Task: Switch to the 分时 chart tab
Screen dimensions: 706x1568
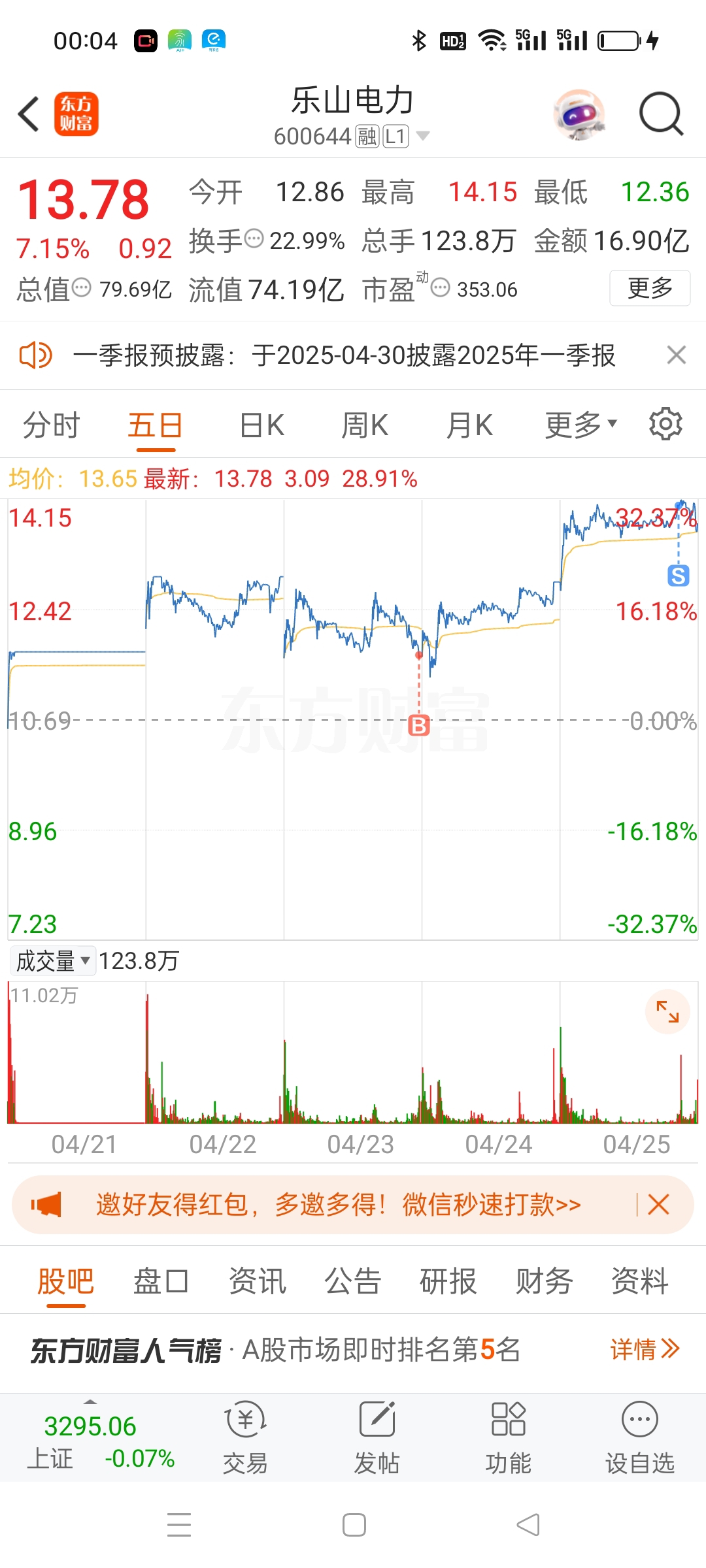Action: pyautogui.click(x=51, y=425)
